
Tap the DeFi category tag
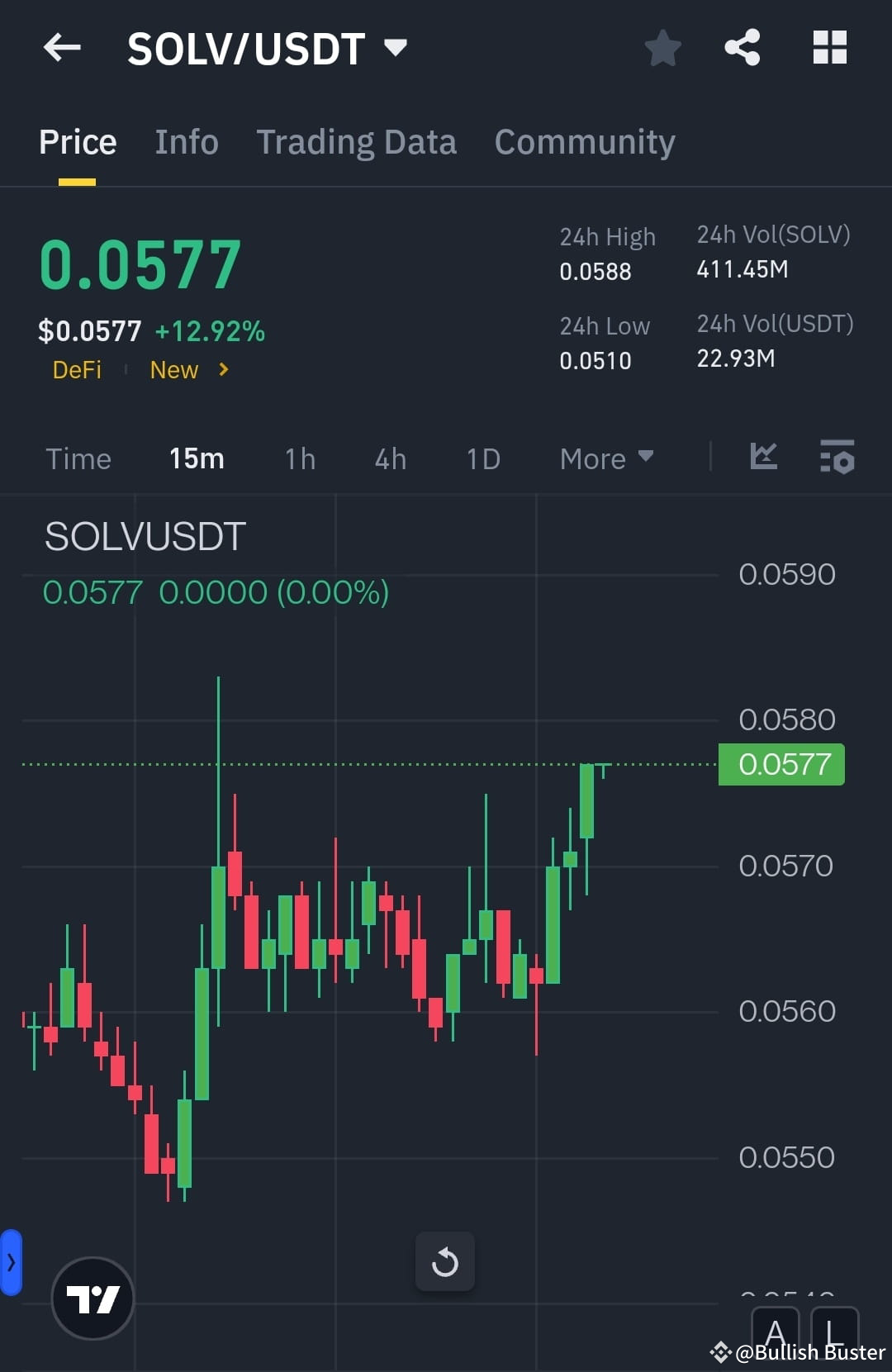click(x=77, y=370)
